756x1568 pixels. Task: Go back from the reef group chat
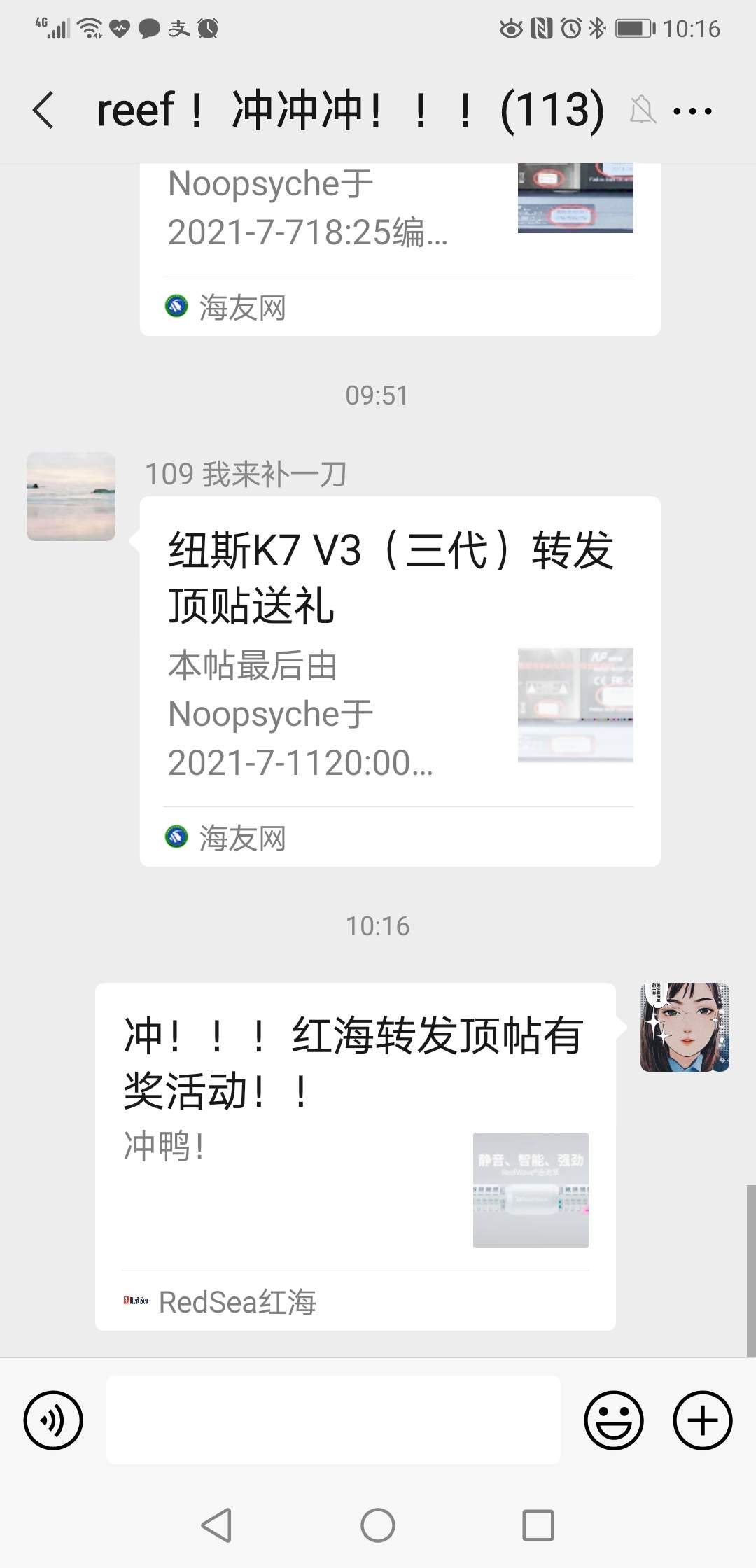point(43,111)
